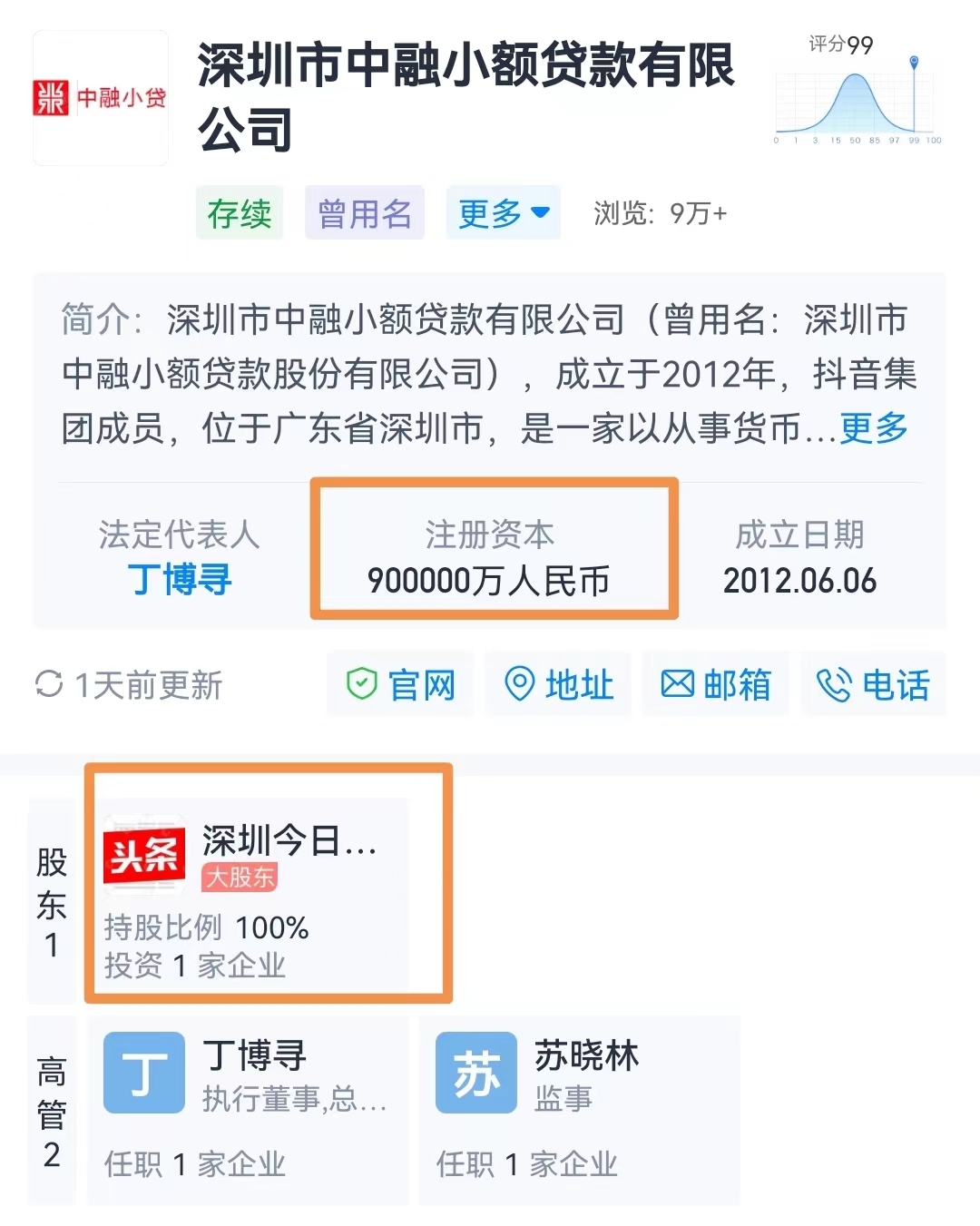Expand full company intro via 更多
Screen dimensions: 980x1226
pyautogui.click(x=874, y=427)
